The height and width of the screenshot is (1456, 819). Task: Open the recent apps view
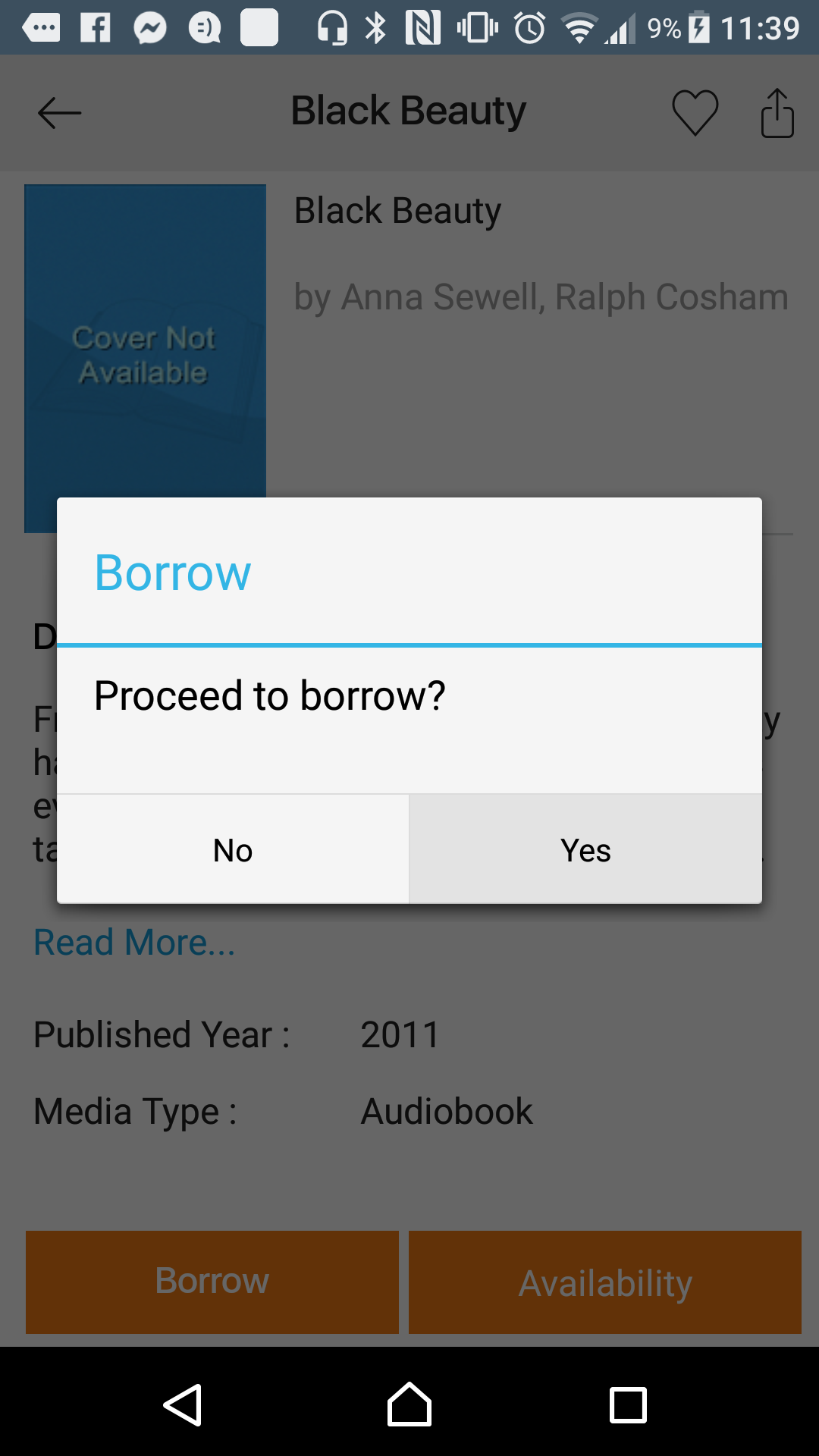click(x=628, y=1405)
